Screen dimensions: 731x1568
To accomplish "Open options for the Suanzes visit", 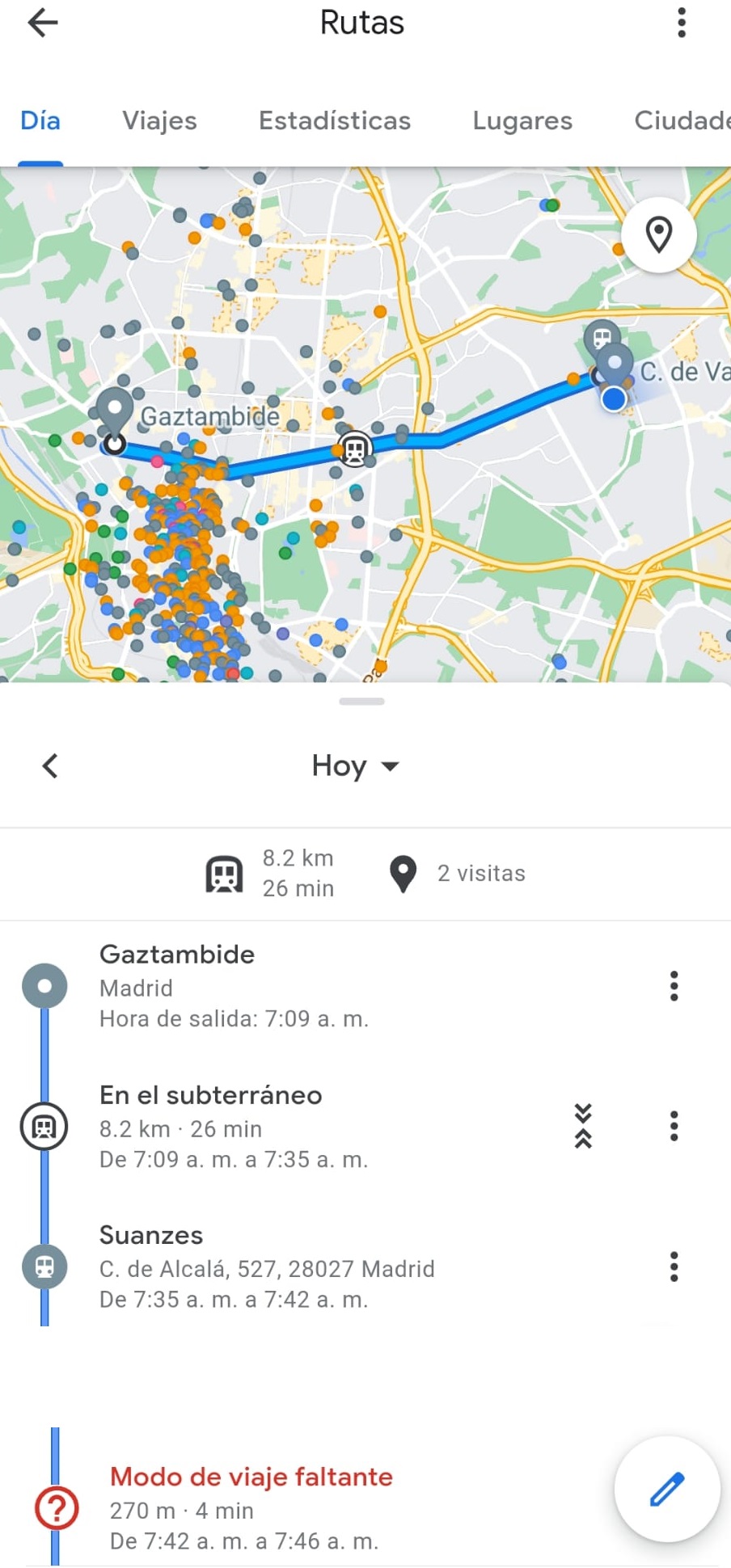I will click(x=674, y=1267).
